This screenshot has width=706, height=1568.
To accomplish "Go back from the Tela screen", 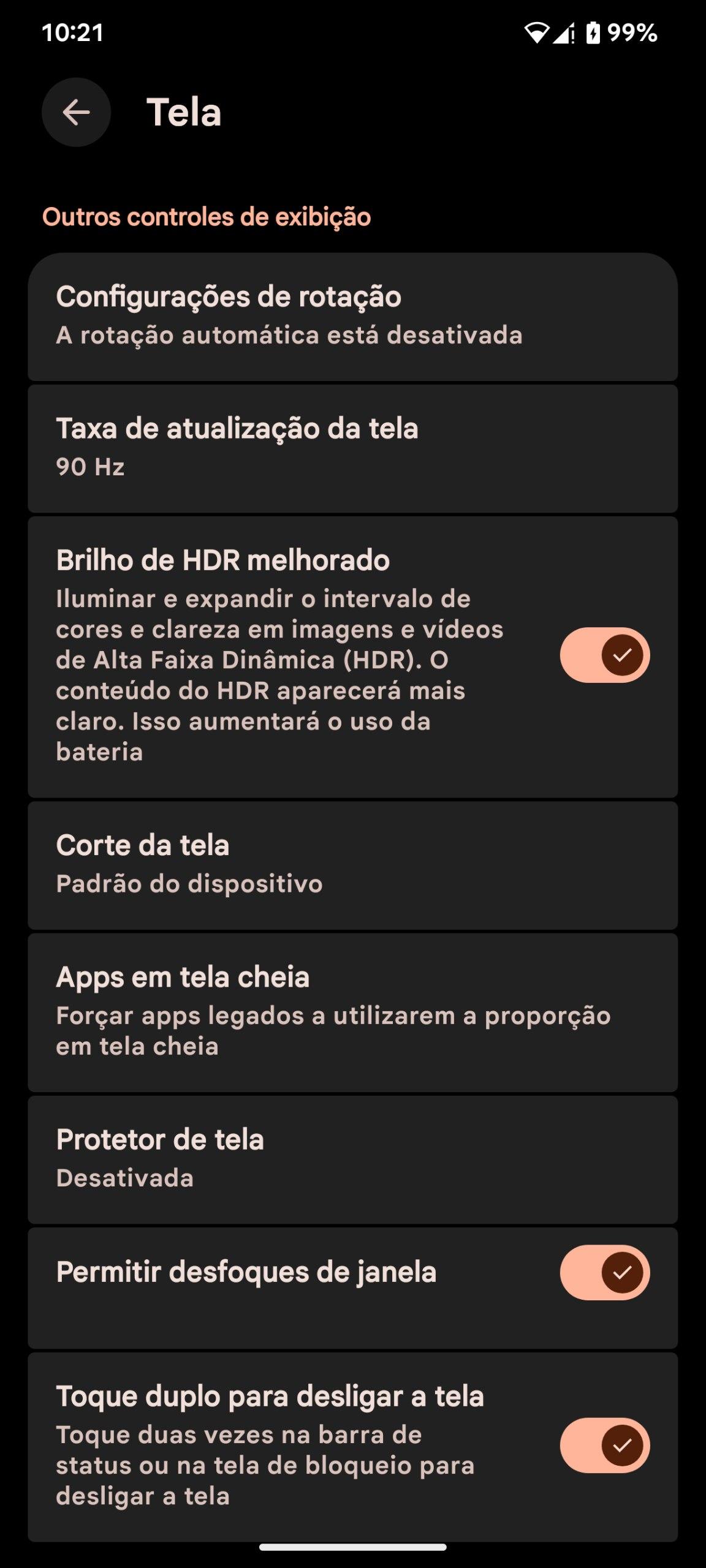I will pyautogui.click(x=76, y=112).
